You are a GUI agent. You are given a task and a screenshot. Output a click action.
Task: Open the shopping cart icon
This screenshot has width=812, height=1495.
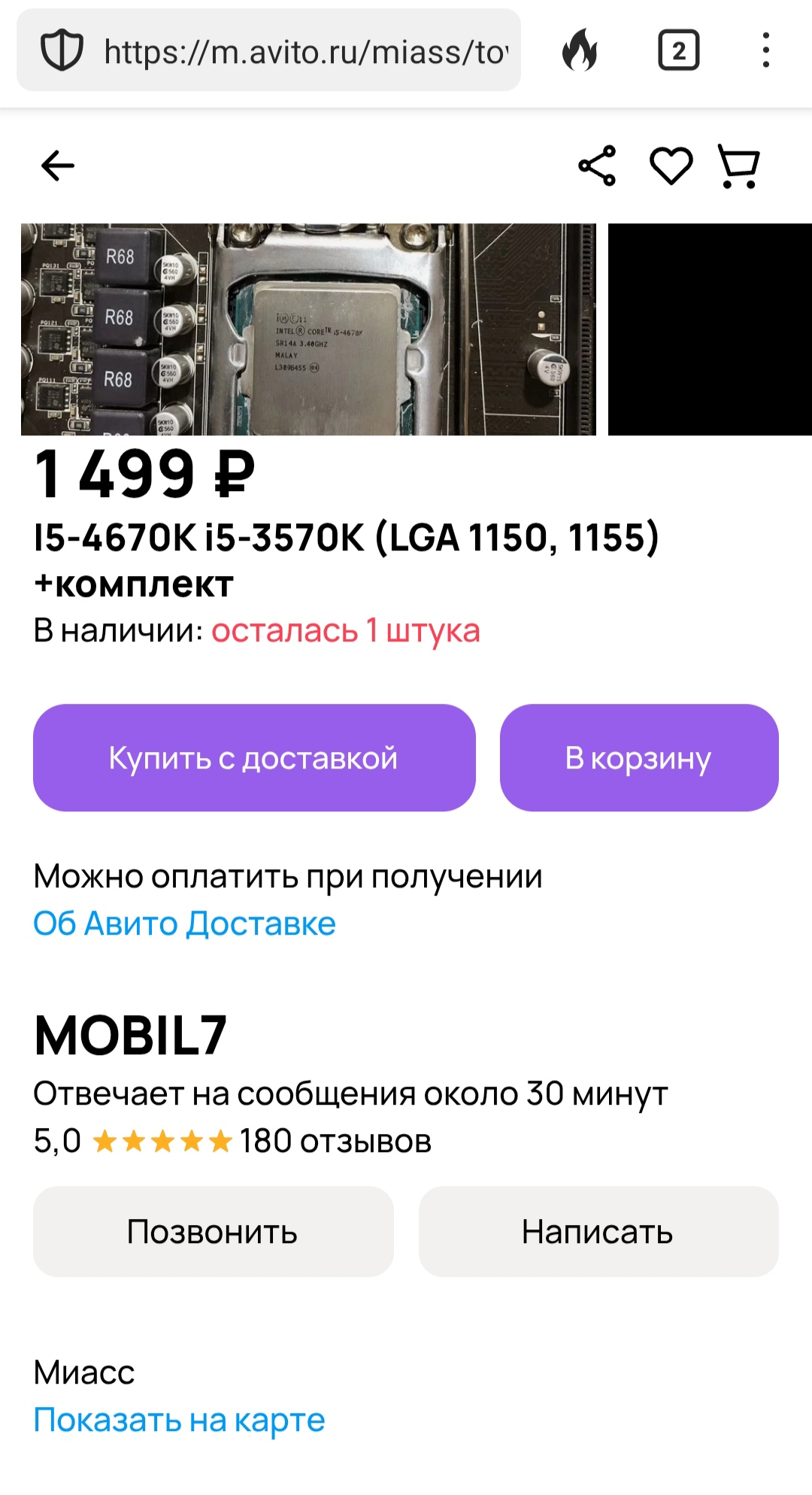739,166
